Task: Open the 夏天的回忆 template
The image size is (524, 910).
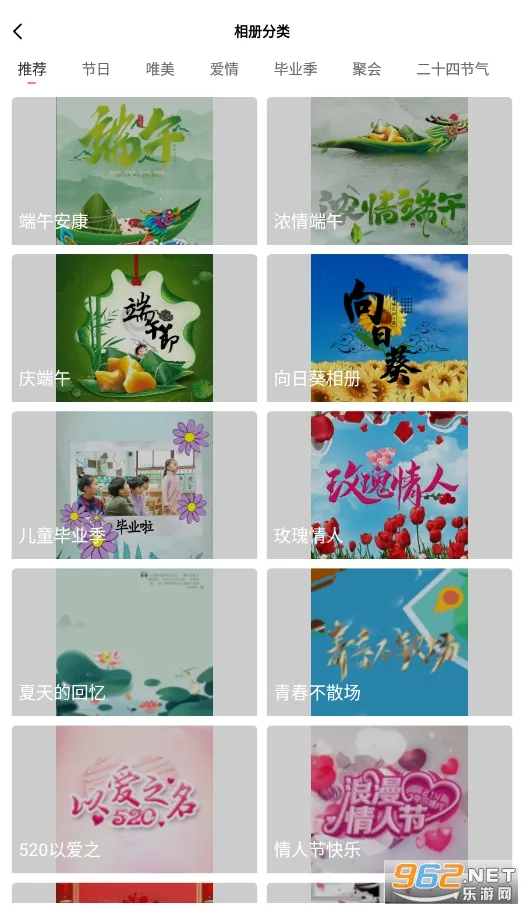Action: pos(134,642)
